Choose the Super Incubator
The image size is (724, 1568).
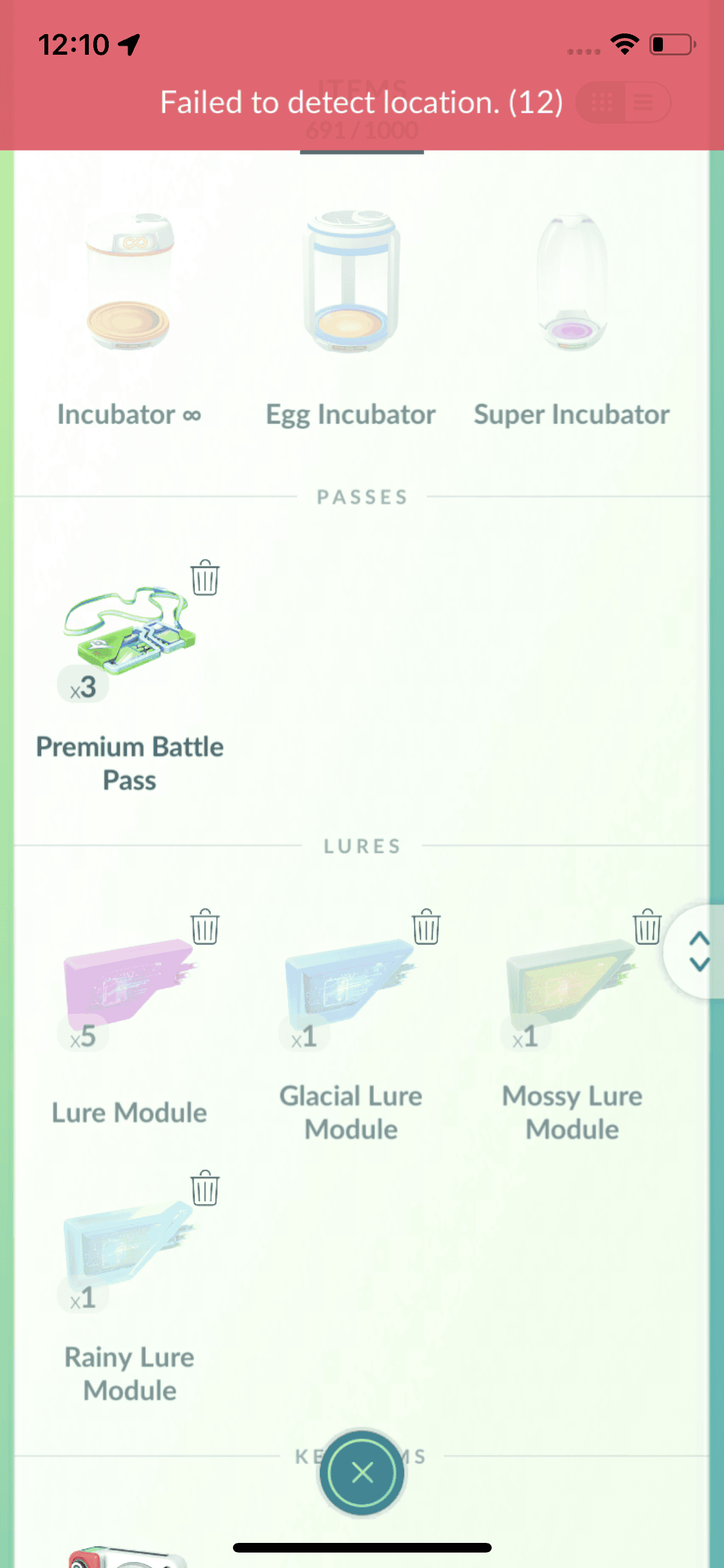tap(572, 283)
